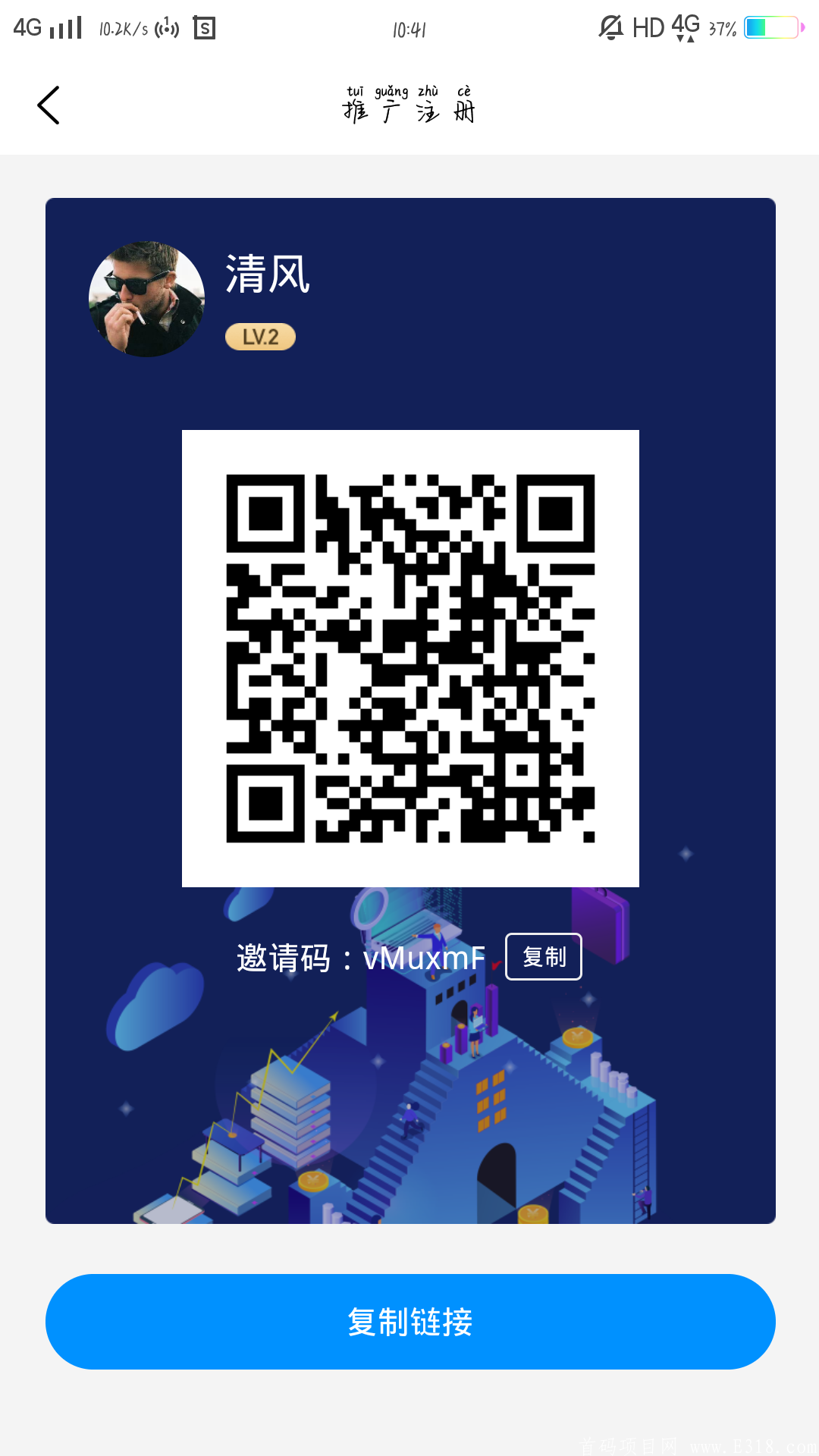Tap the clock showing 10:41

click(x=409, y=30)
